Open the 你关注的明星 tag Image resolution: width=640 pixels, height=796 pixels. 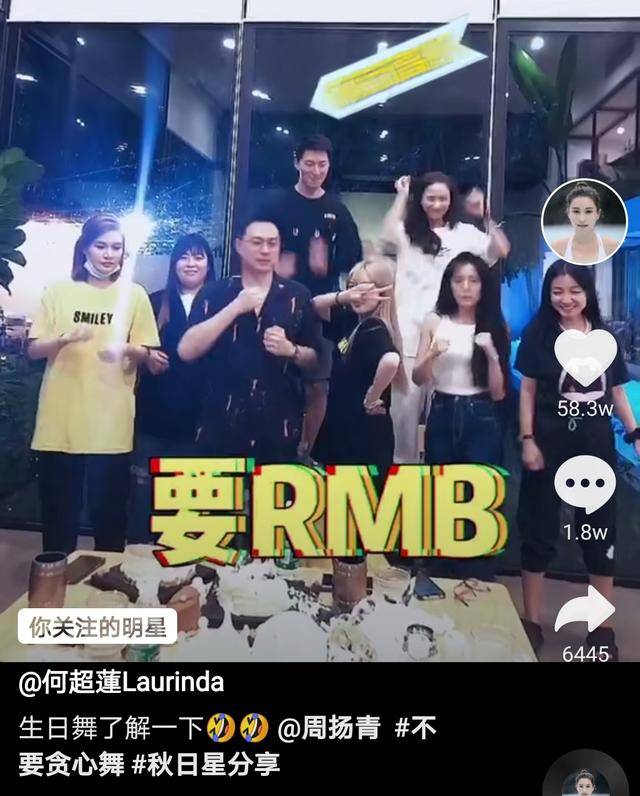(x=97, y=627)
